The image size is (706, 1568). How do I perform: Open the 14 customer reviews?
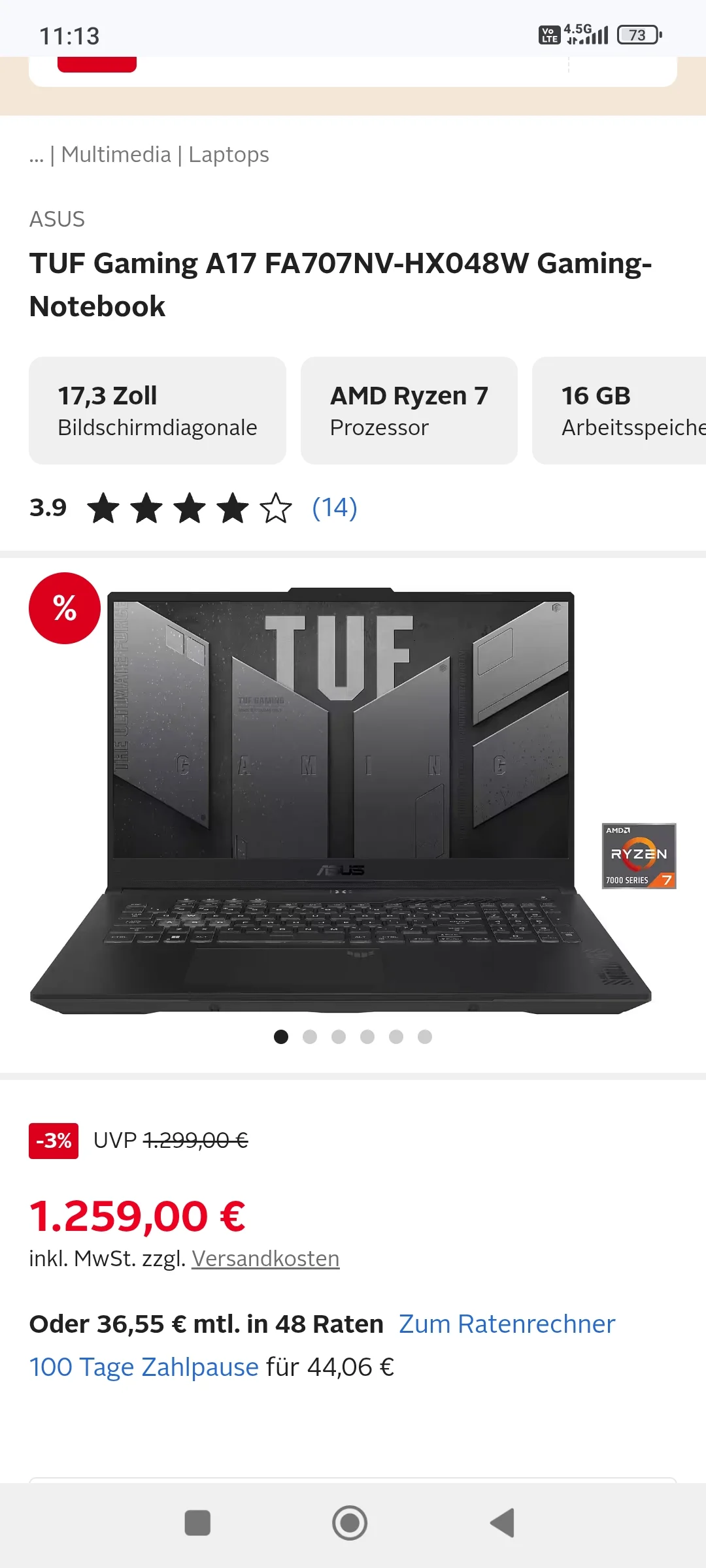(x=334, y=508)
